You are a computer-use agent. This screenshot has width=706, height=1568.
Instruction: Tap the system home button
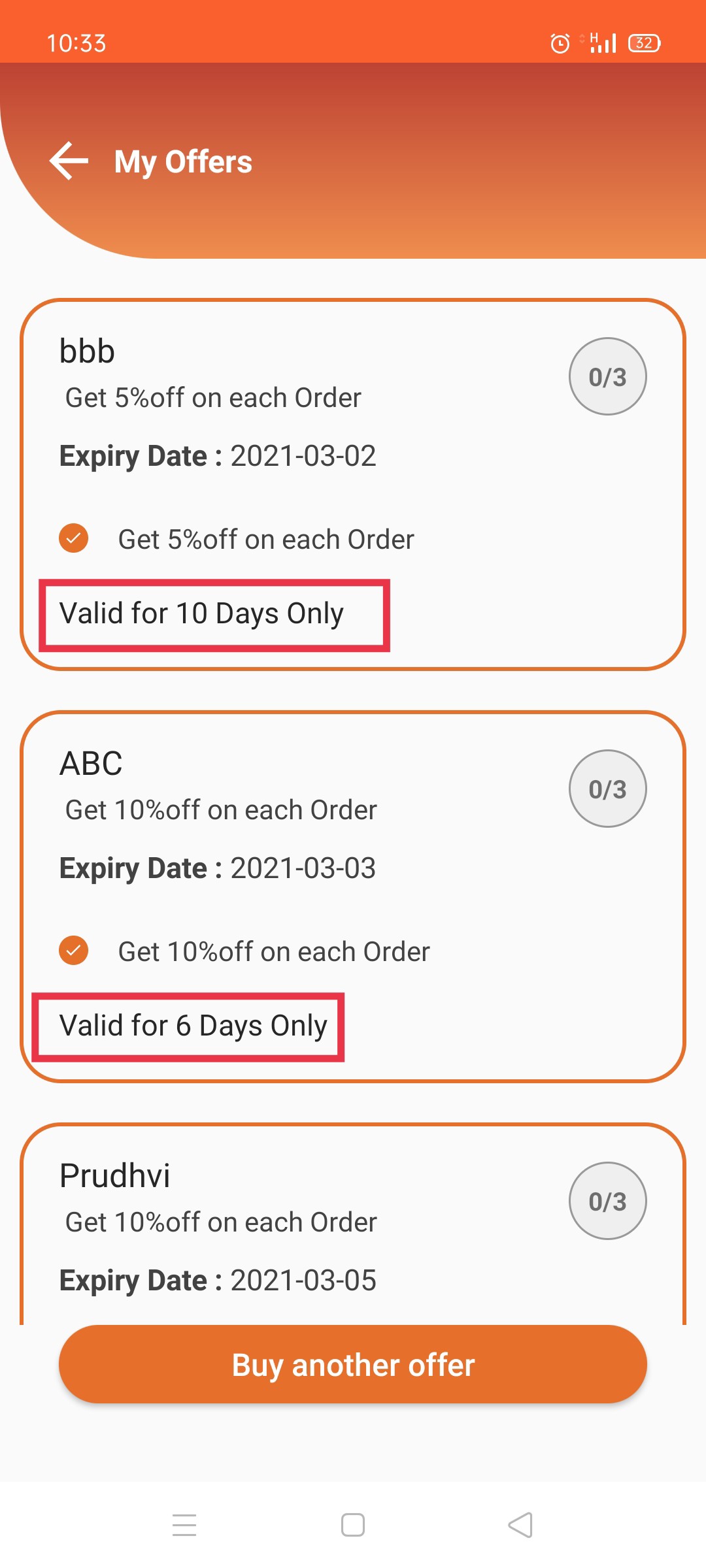[353, 1525]
